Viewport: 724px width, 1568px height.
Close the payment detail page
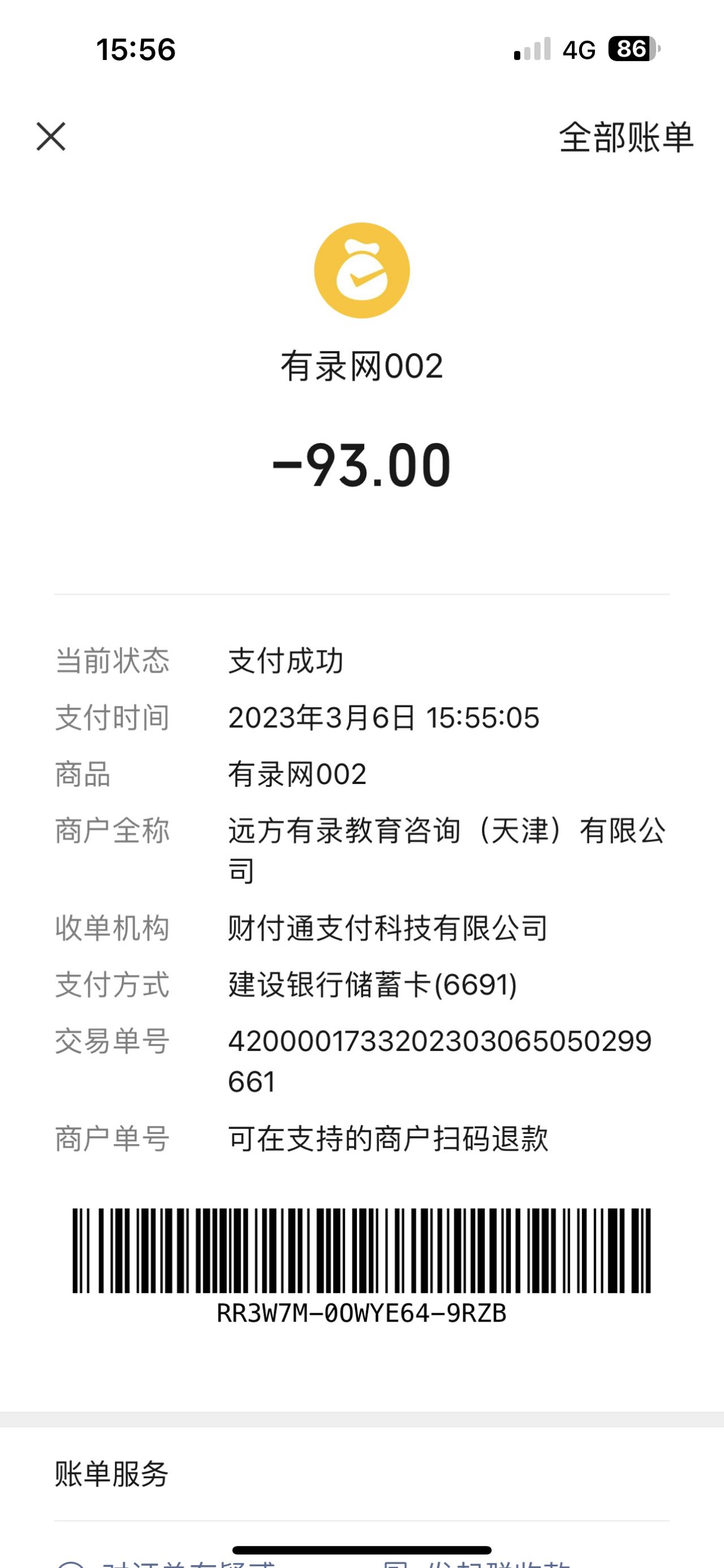click(51, 136)
